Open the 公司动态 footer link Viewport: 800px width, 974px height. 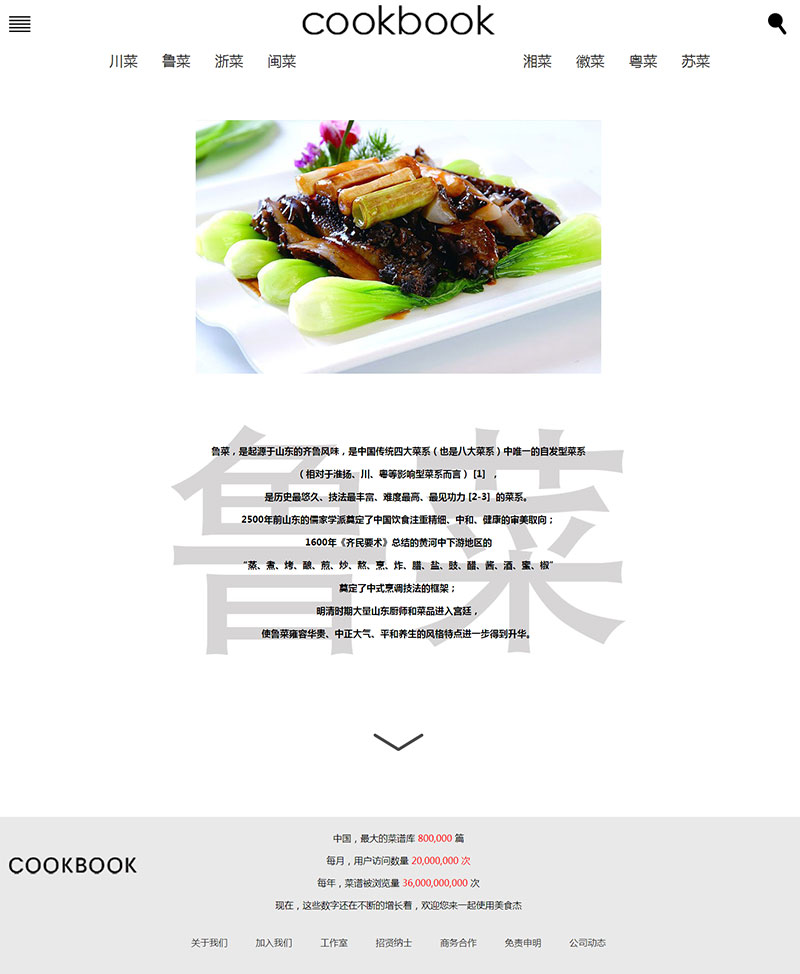click(x=587, y=943)
